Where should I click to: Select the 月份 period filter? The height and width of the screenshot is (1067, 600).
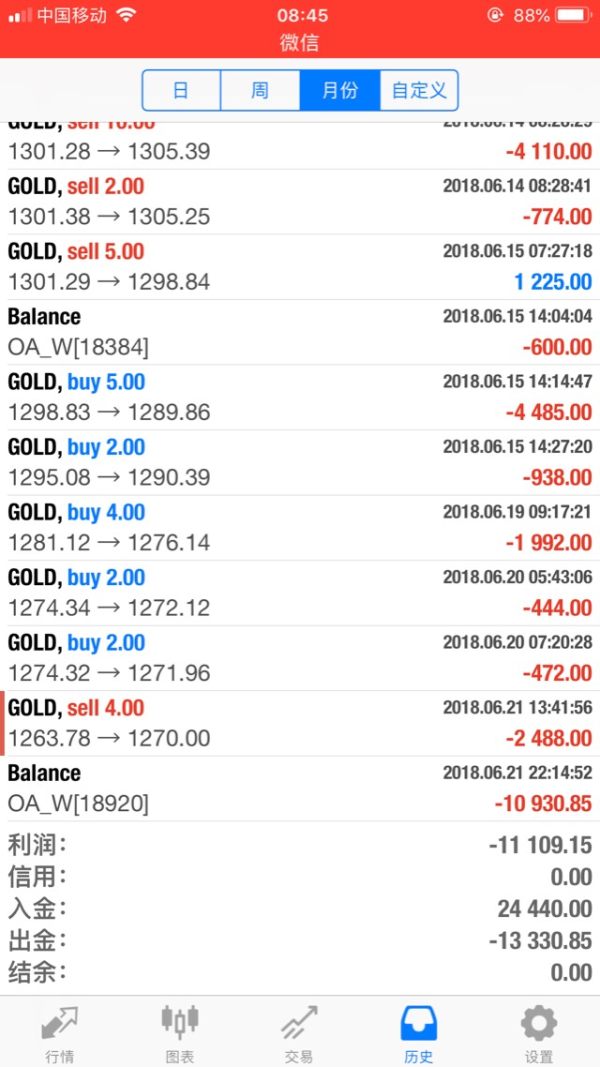(339, 91)
